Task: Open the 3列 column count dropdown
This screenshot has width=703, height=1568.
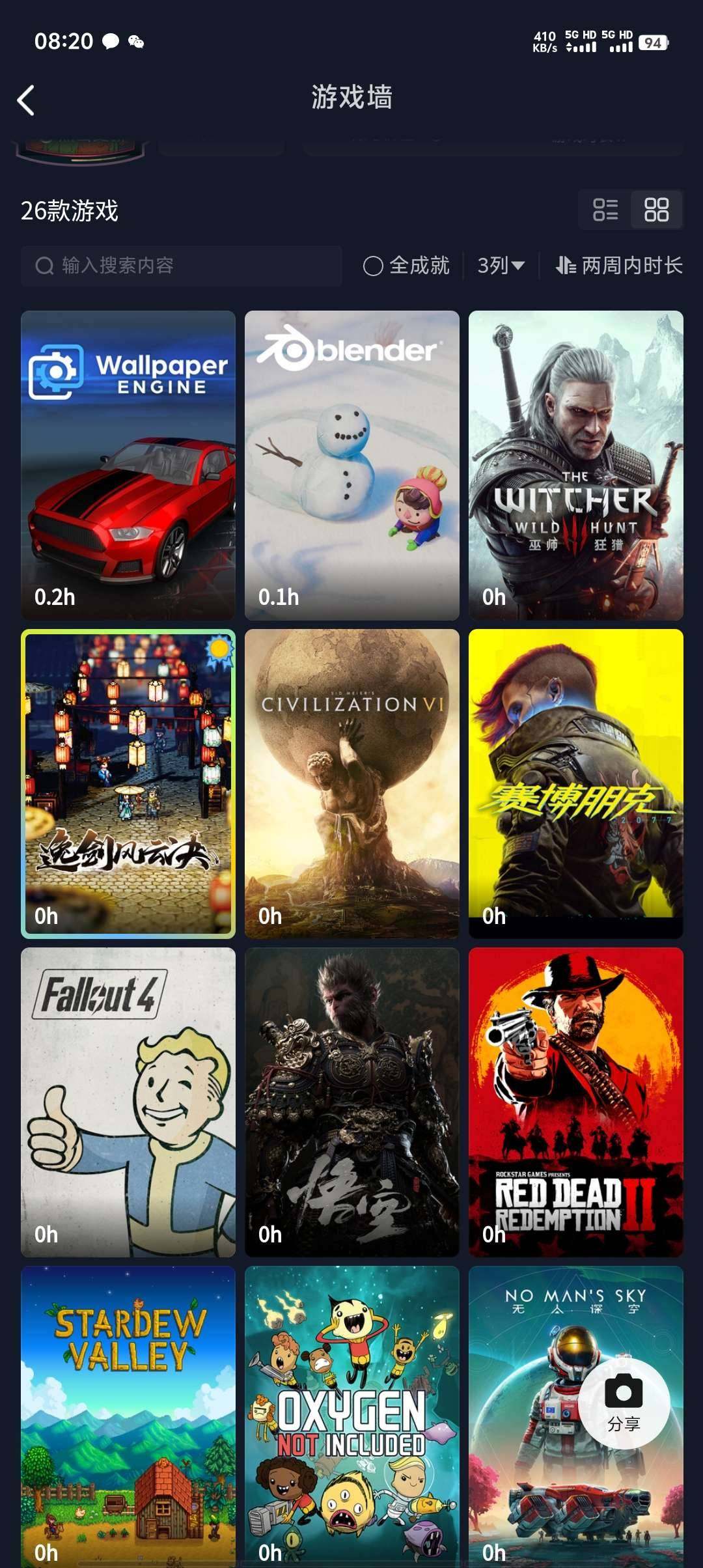Action: [501, 266]
